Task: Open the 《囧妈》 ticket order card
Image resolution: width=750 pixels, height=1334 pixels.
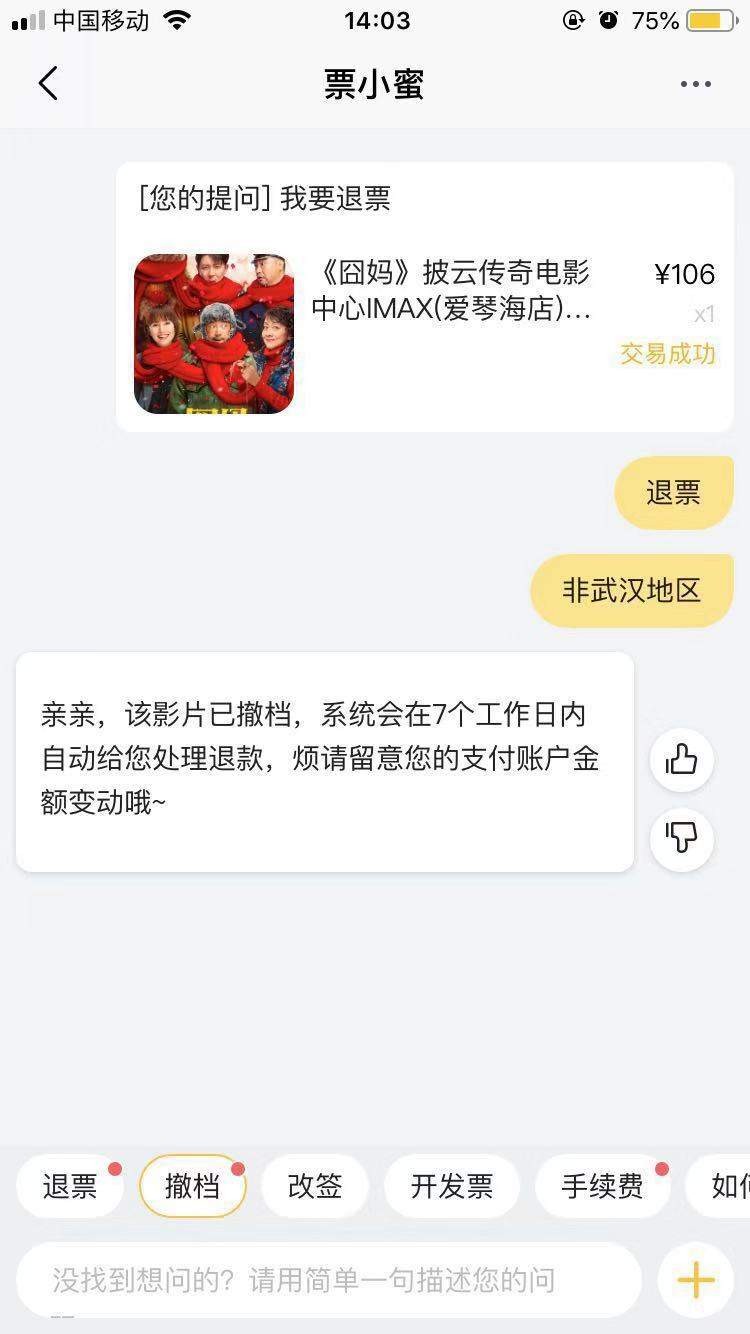Action: pos(425,298)
